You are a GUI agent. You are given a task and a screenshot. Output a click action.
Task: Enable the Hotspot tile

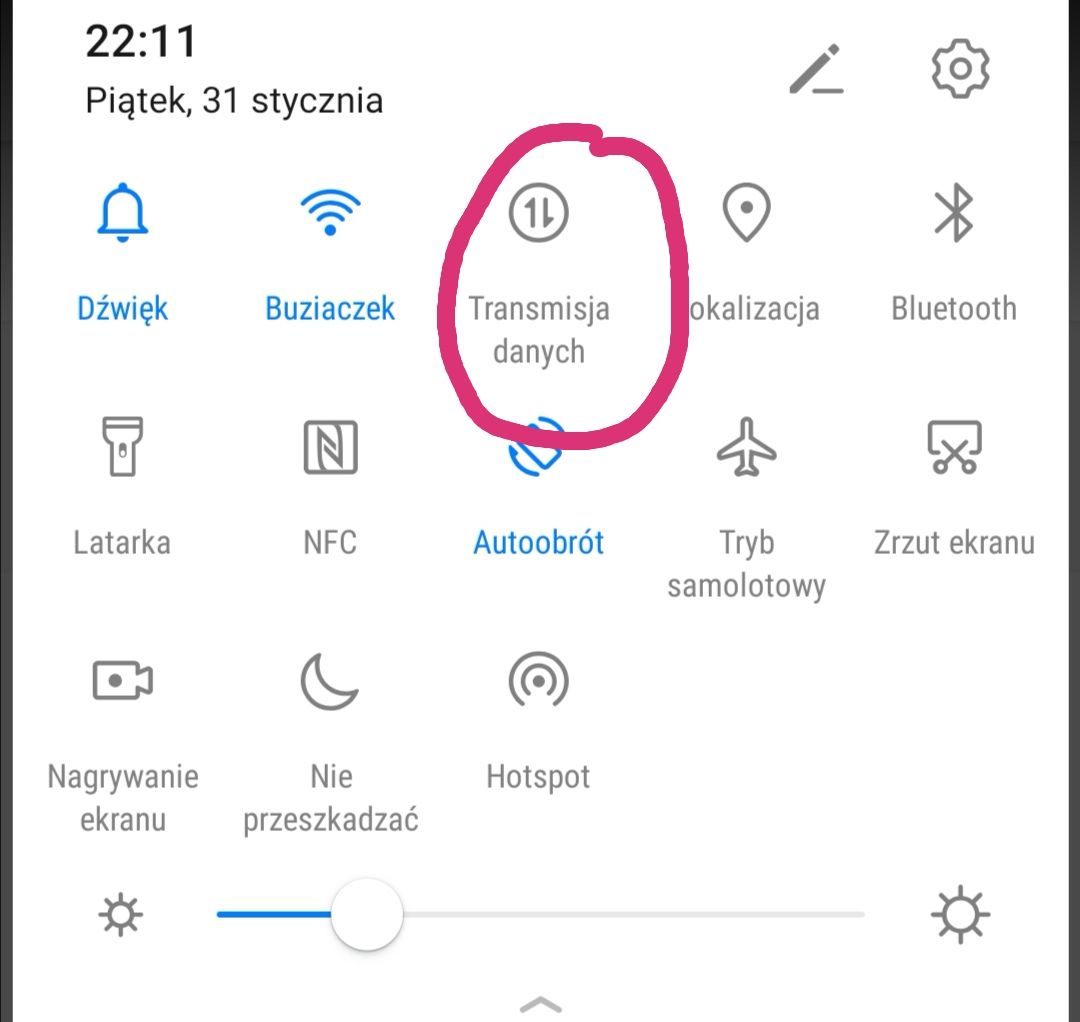click(539, 681)
